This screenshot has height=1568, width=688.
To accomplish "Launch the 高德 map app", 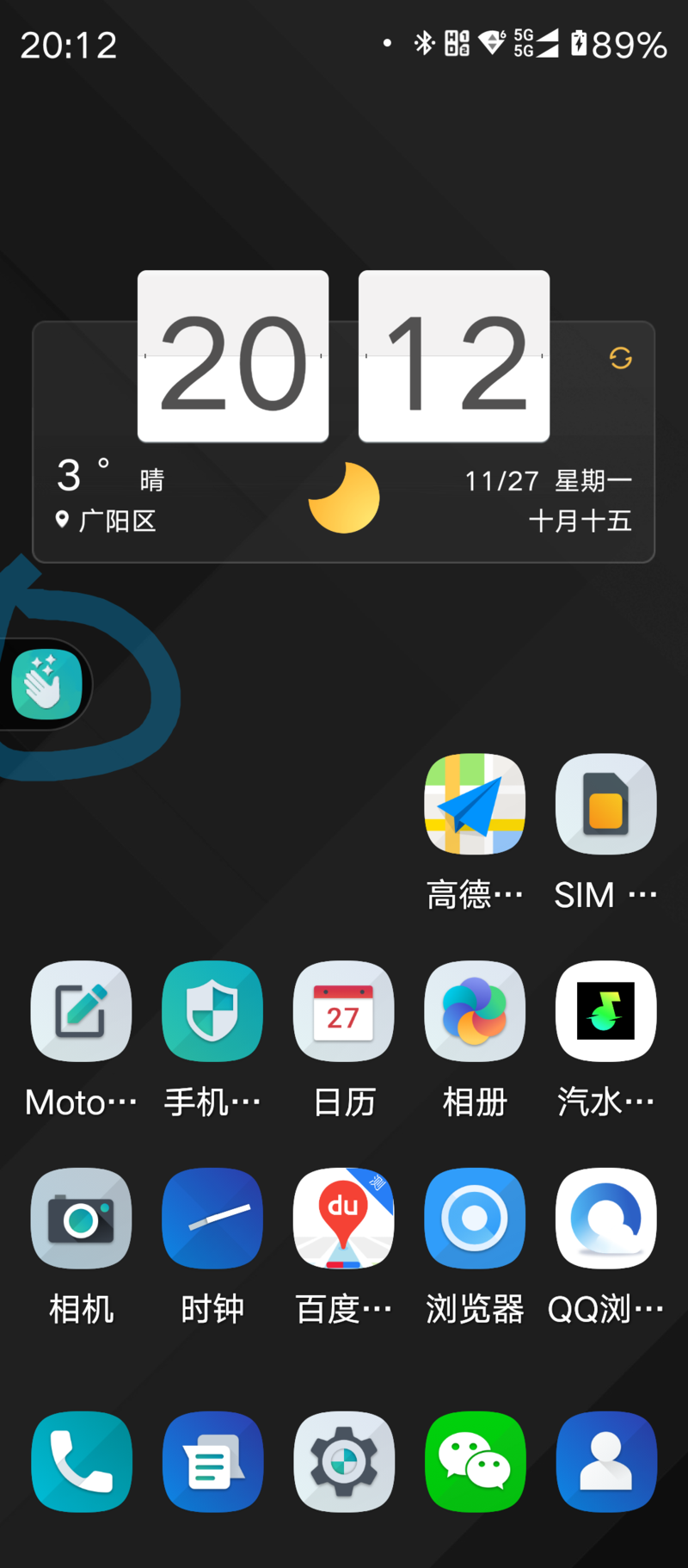I will click(x=475, y=804).
